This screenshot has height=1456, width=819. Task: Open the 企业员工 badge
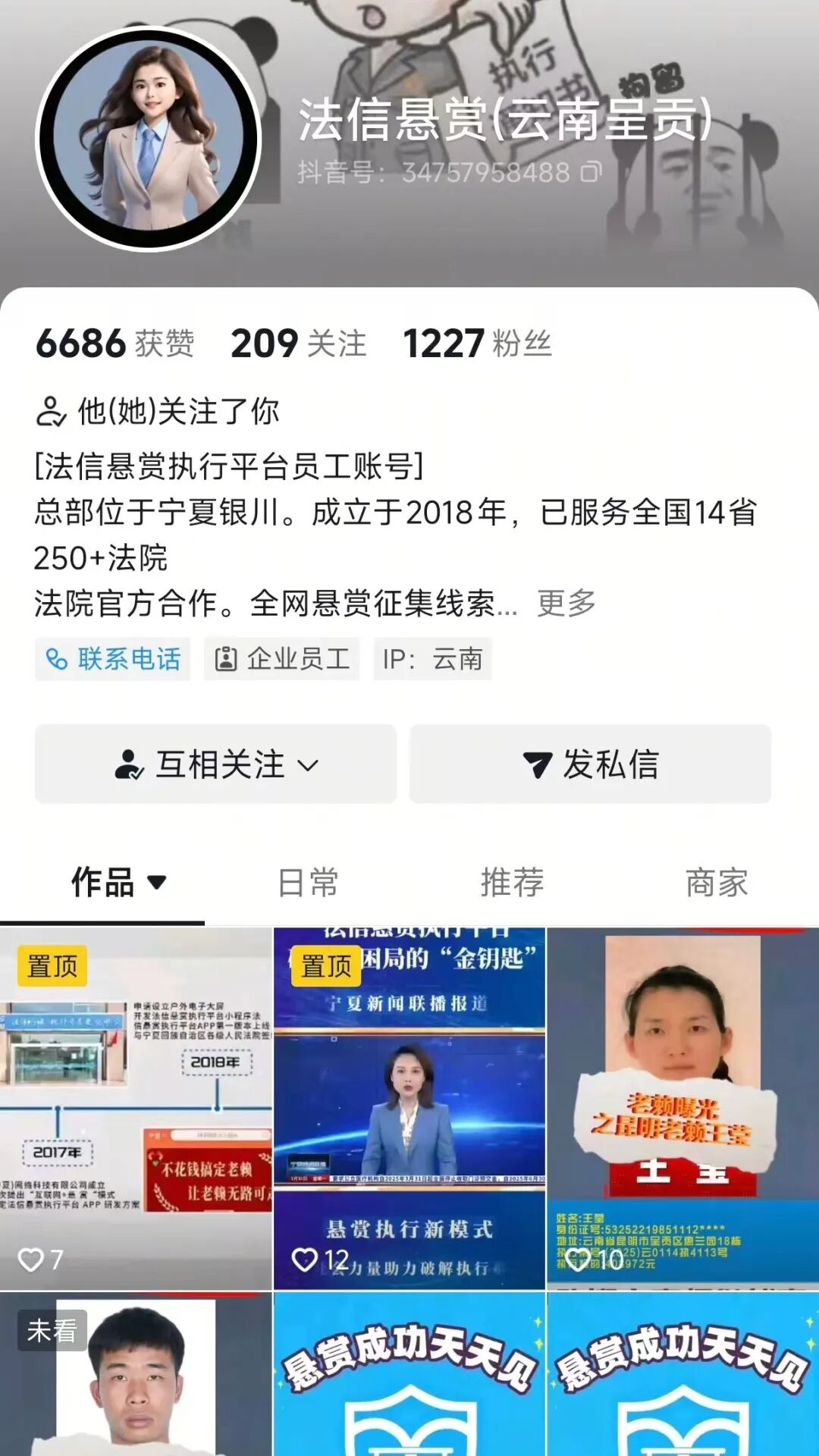282,659
